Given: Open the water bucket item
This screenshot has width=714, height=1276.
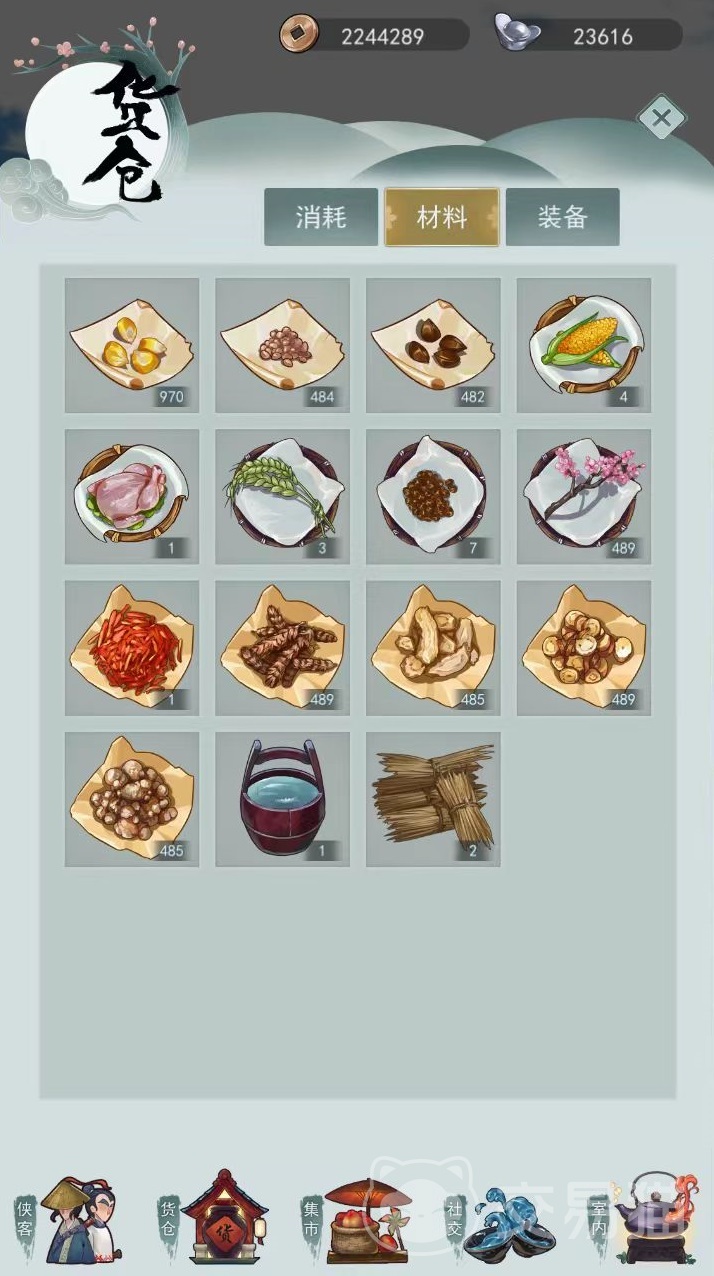Looking at the screenshot, I should 283,798.
